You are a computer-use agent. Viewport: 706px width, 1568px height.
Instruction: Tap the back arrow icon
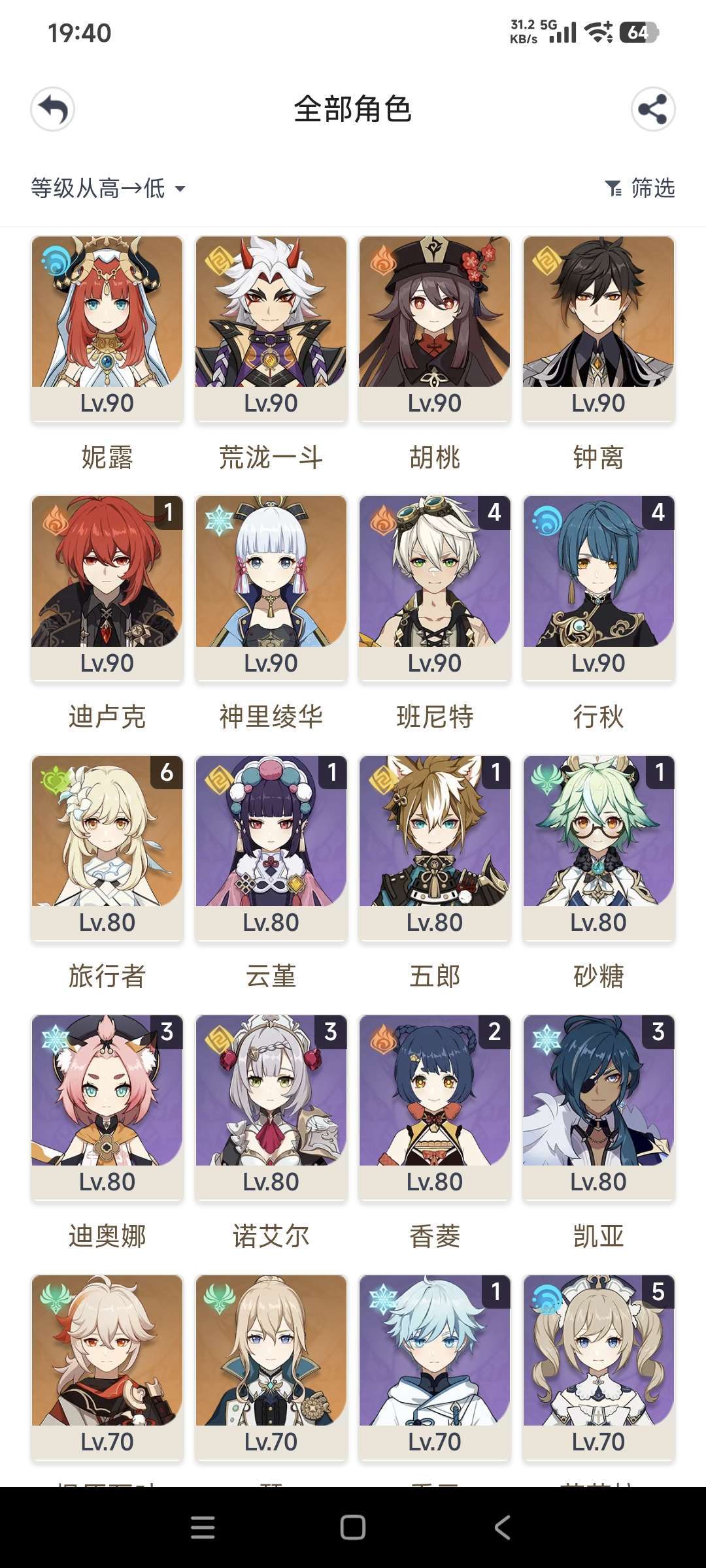click(x=52, y=109)
